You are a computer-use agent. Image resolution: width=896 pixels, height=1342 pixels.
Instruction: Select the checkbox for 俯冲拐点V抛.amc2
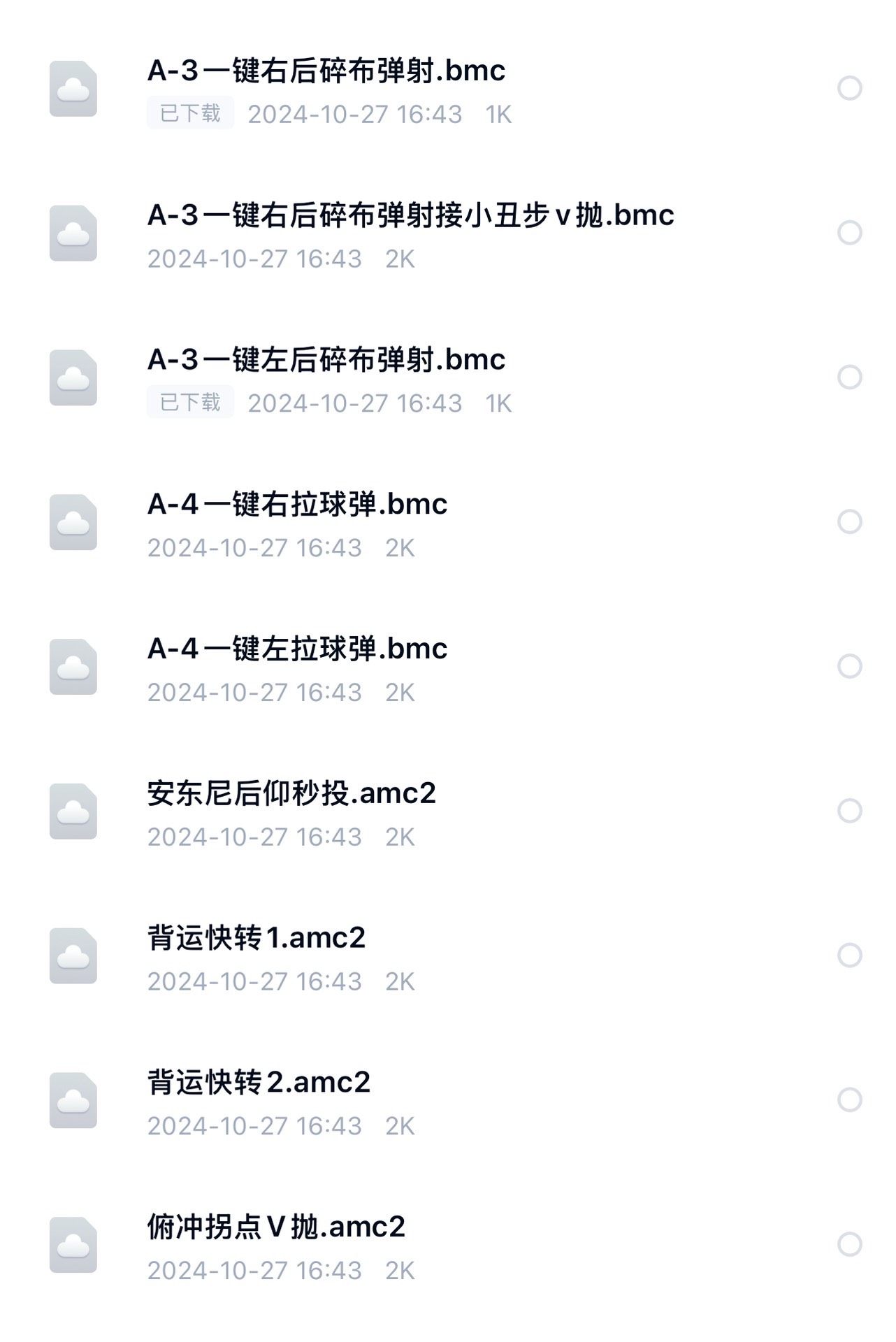pos(849,1244)
